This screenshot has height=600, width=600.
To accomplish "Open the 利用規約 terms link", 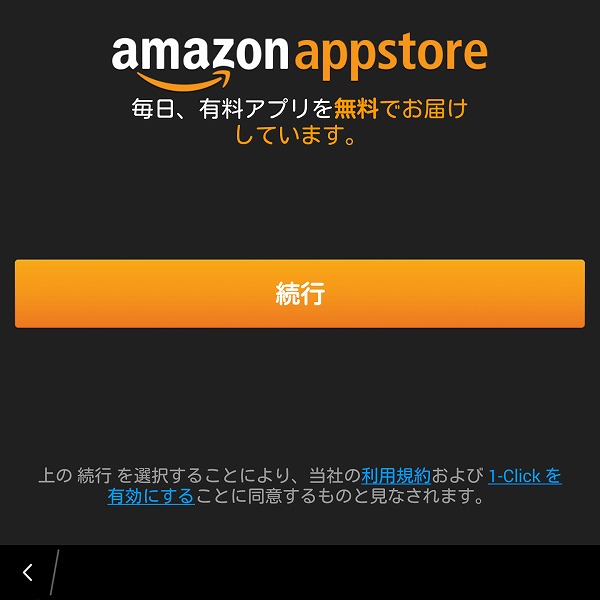I will [396, 476].
